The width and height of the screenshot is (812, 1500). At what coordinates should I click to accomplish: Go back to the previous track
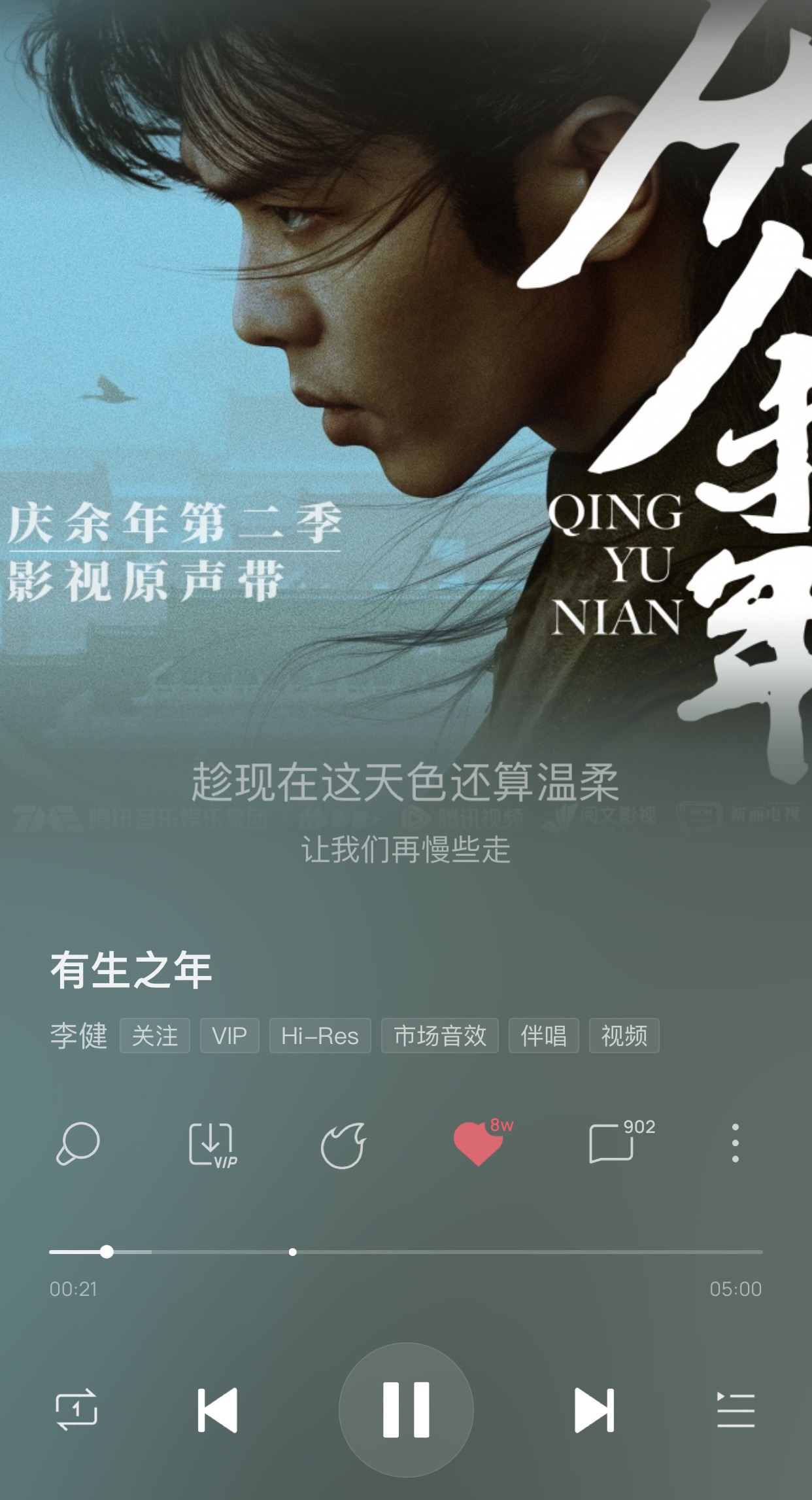coord(218,1410)
